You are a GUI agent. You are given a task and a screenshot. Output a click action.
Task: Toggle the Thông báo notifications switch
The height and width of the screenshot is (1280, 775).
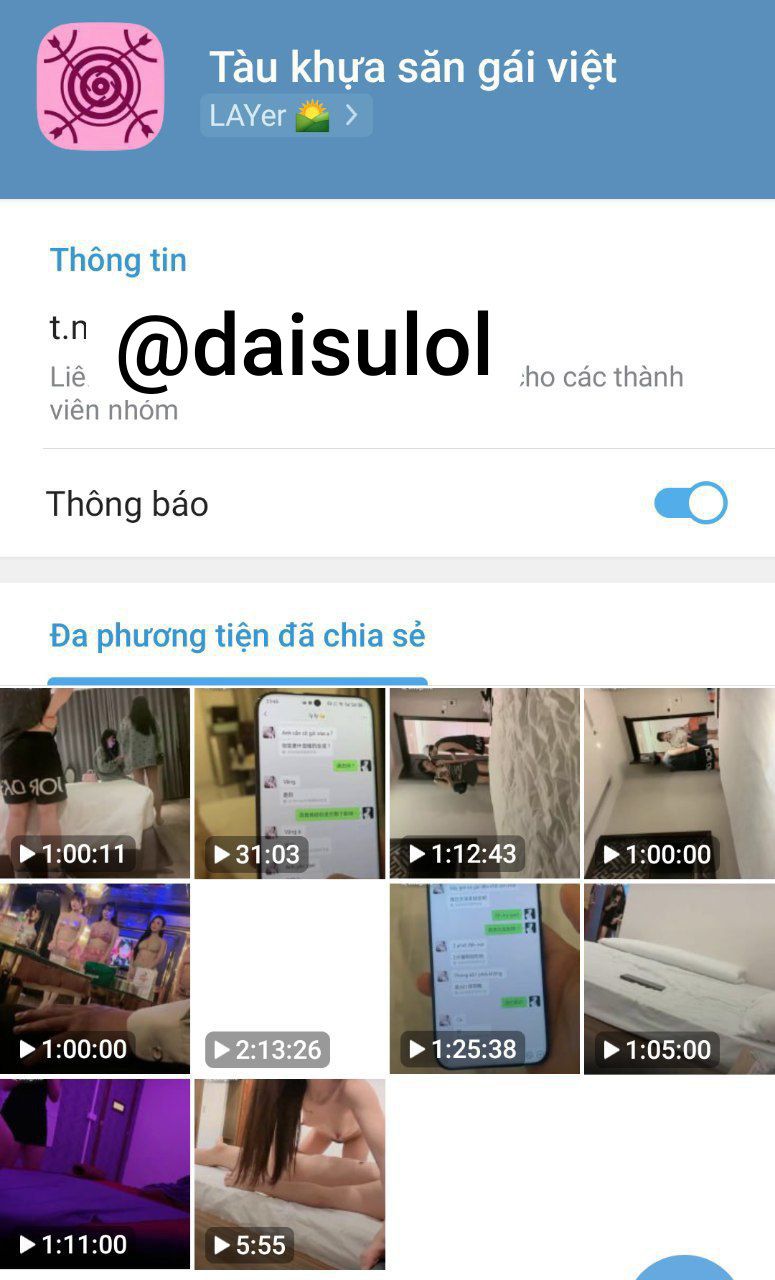point(690,503)
